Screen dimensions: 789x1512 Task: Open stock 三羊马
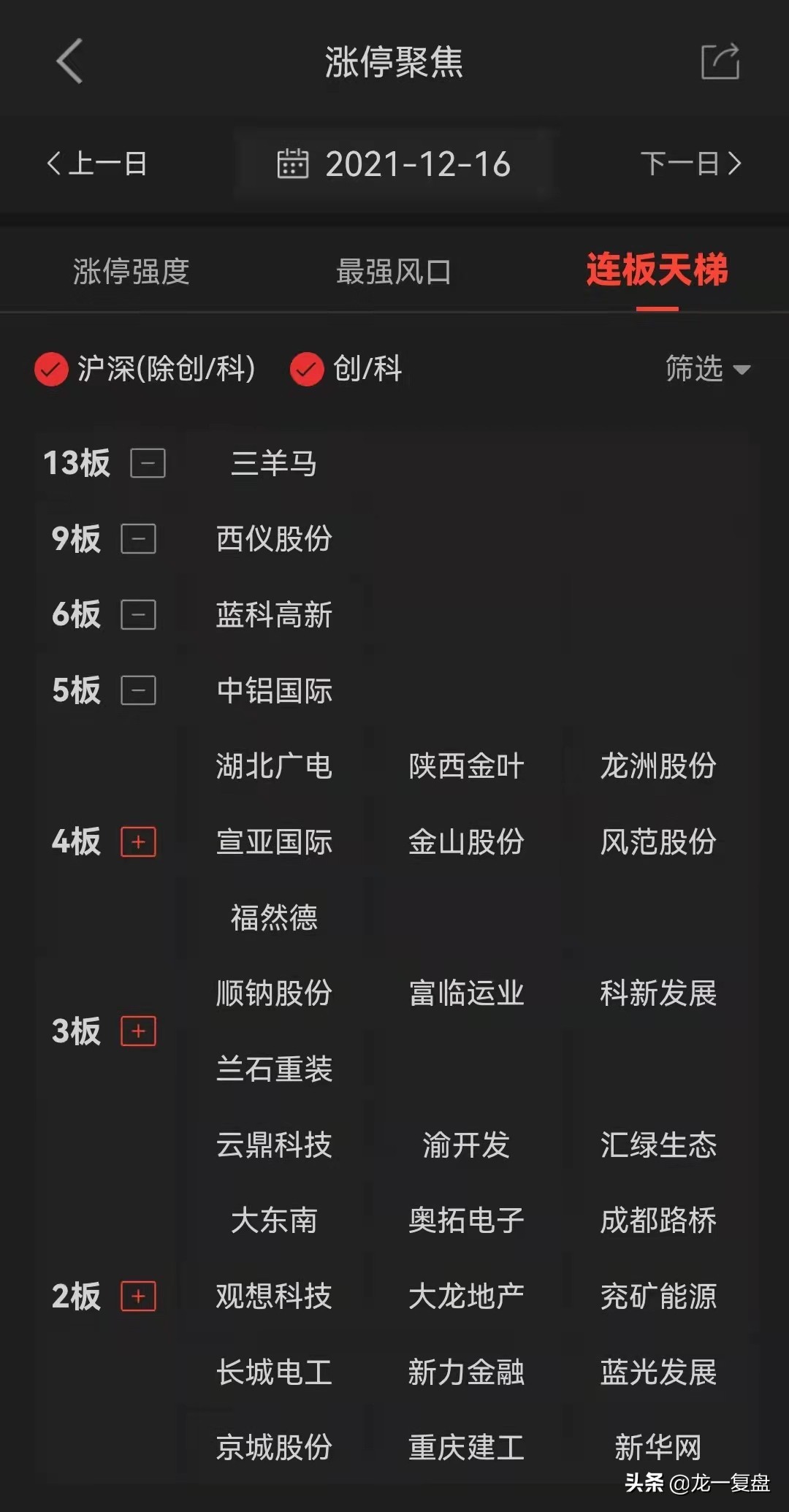(x=274, y=463)
